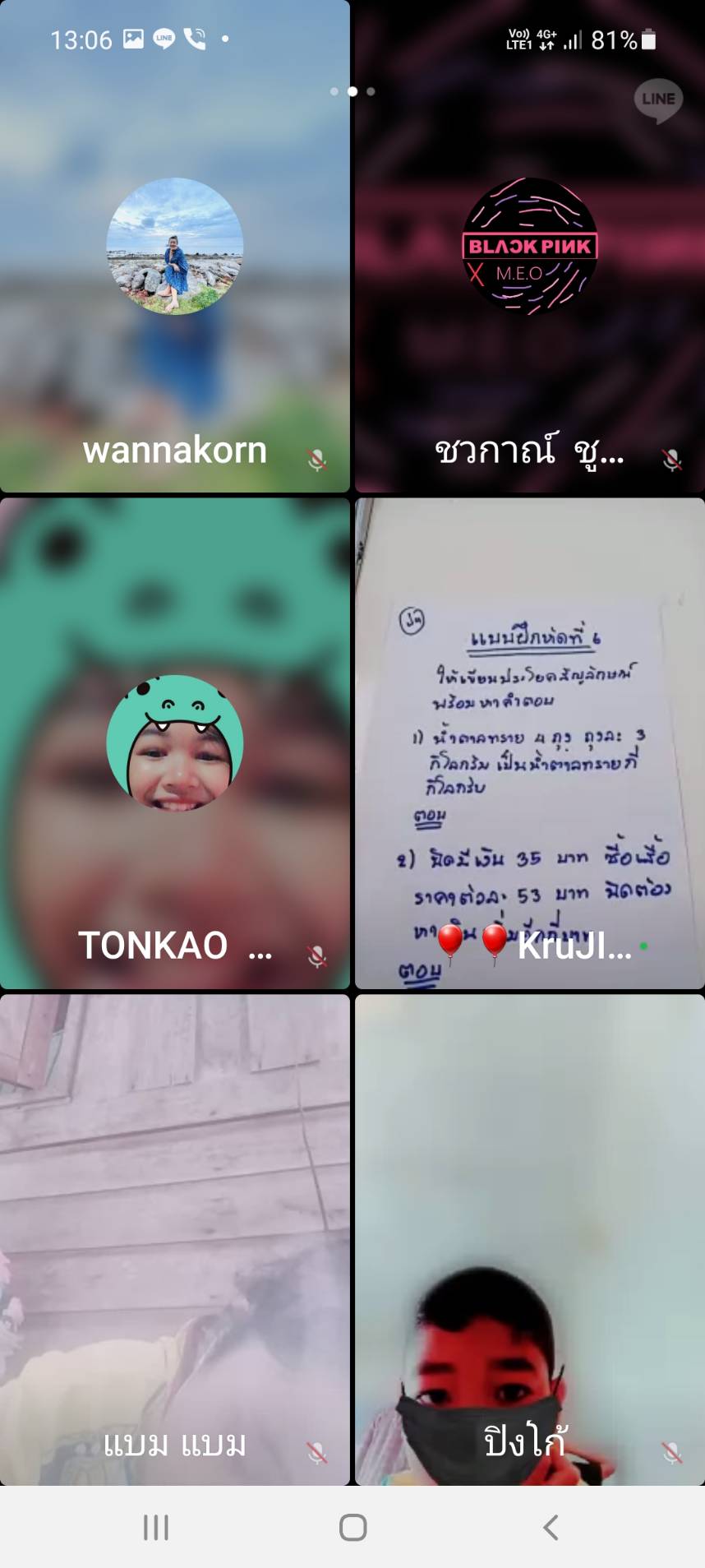
Task: Return to the home screen
Action: [352, 1527]
